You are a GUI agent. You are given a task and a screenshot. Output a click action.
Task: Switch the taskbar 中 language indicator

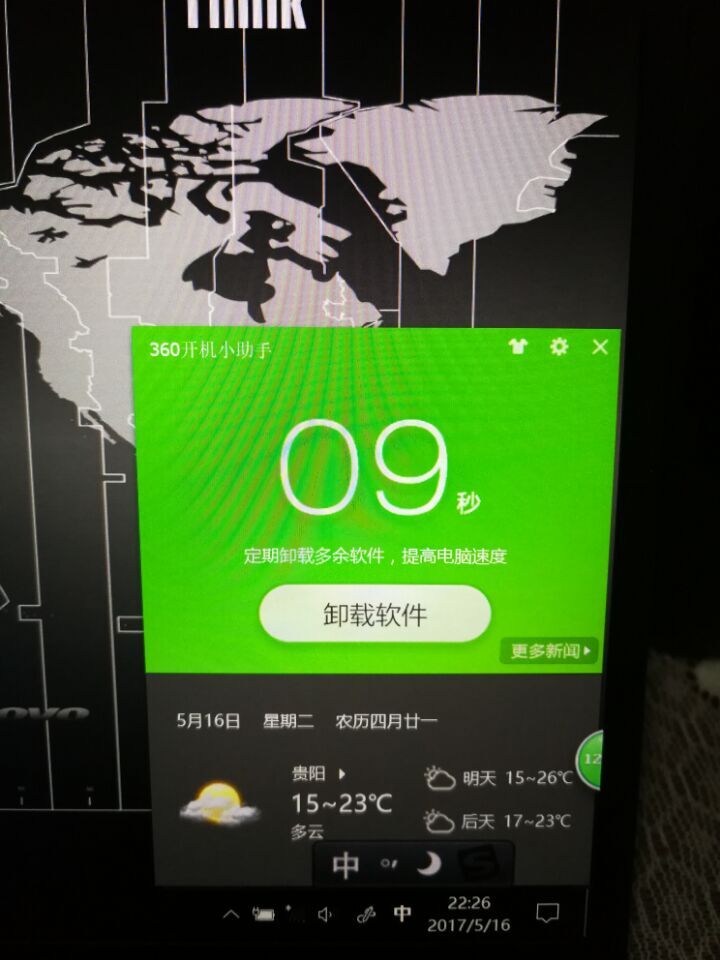(402, 913)
